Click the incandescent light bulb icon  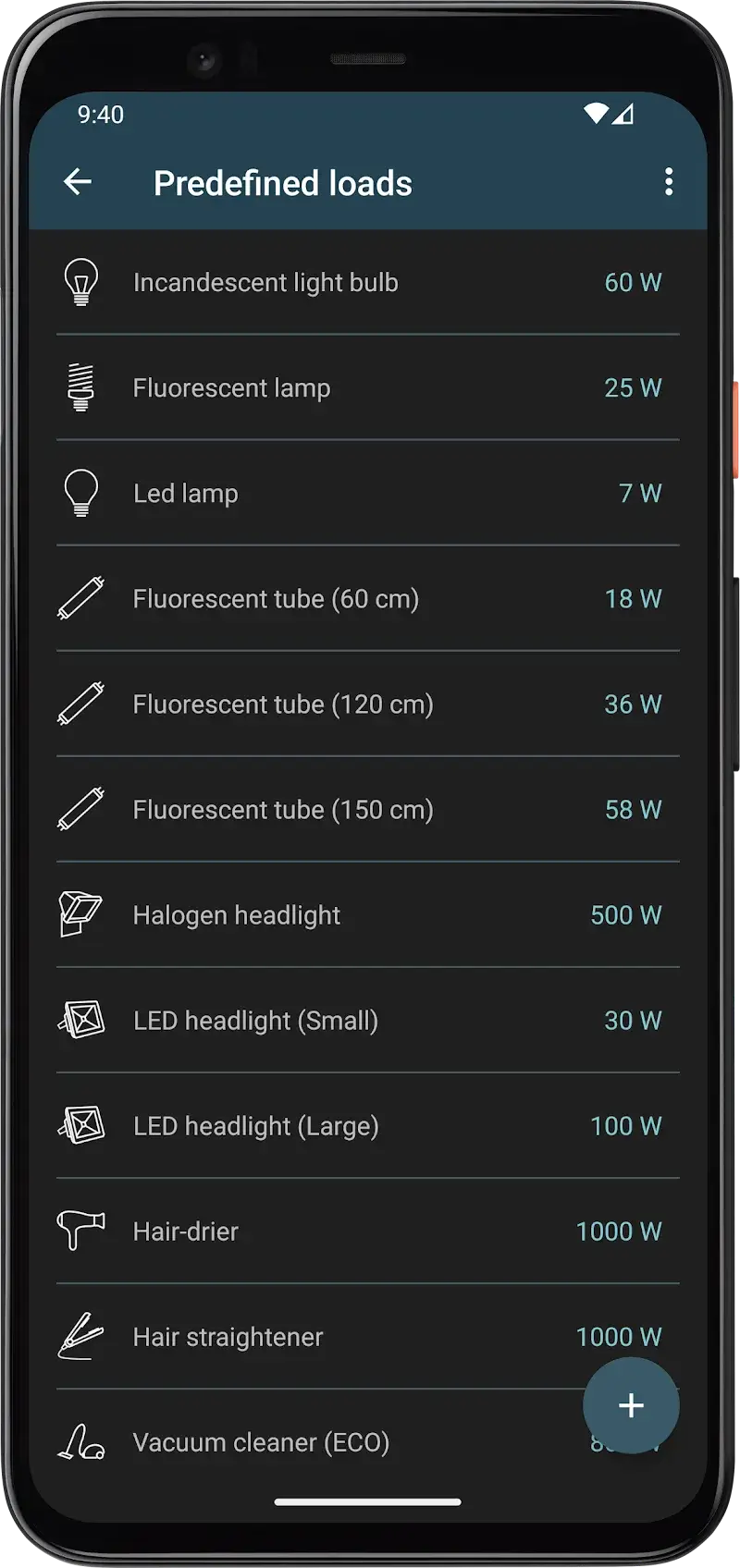coord(82,282)
